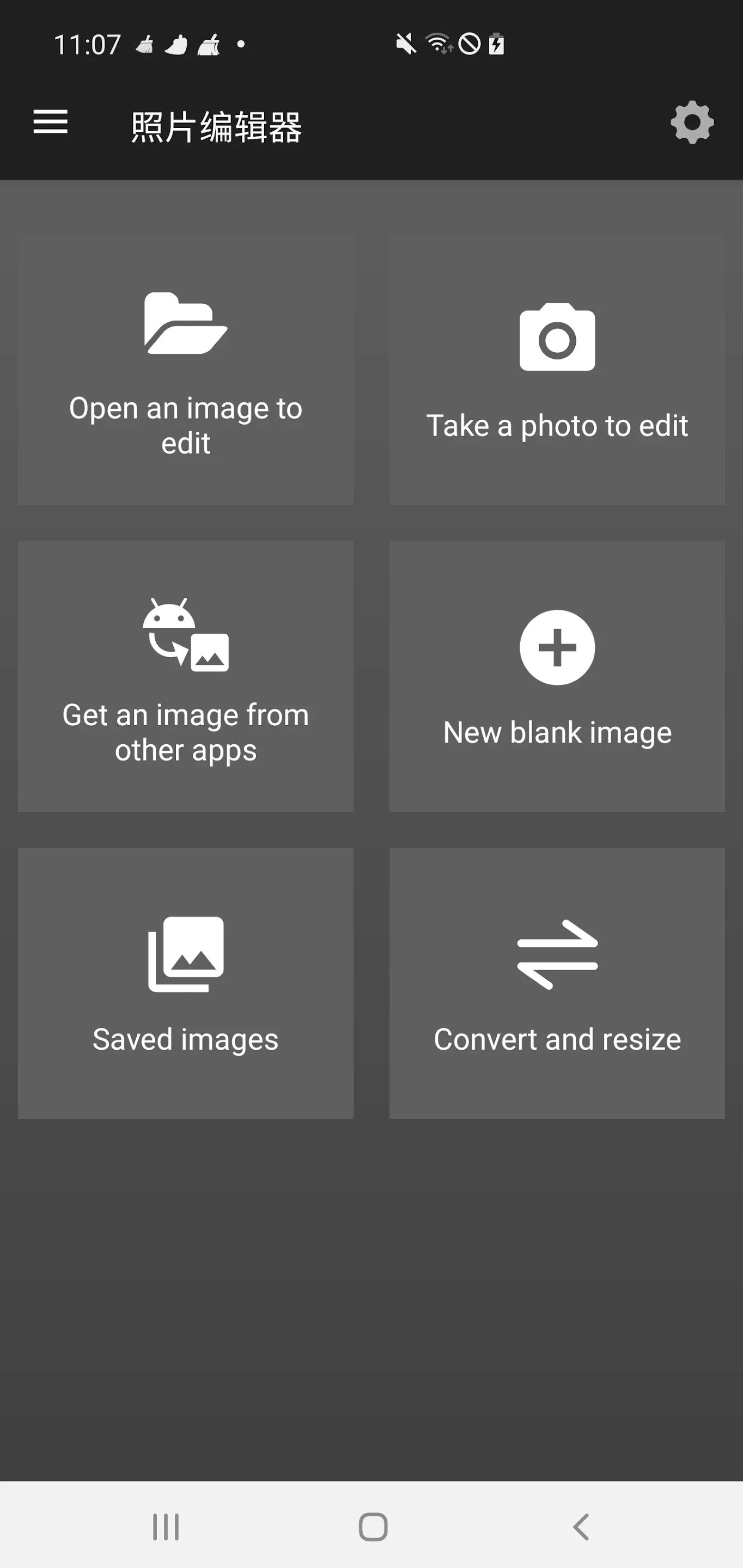Open the hamburger navigation drawer

pyautogui.click(x=50, y=122)
